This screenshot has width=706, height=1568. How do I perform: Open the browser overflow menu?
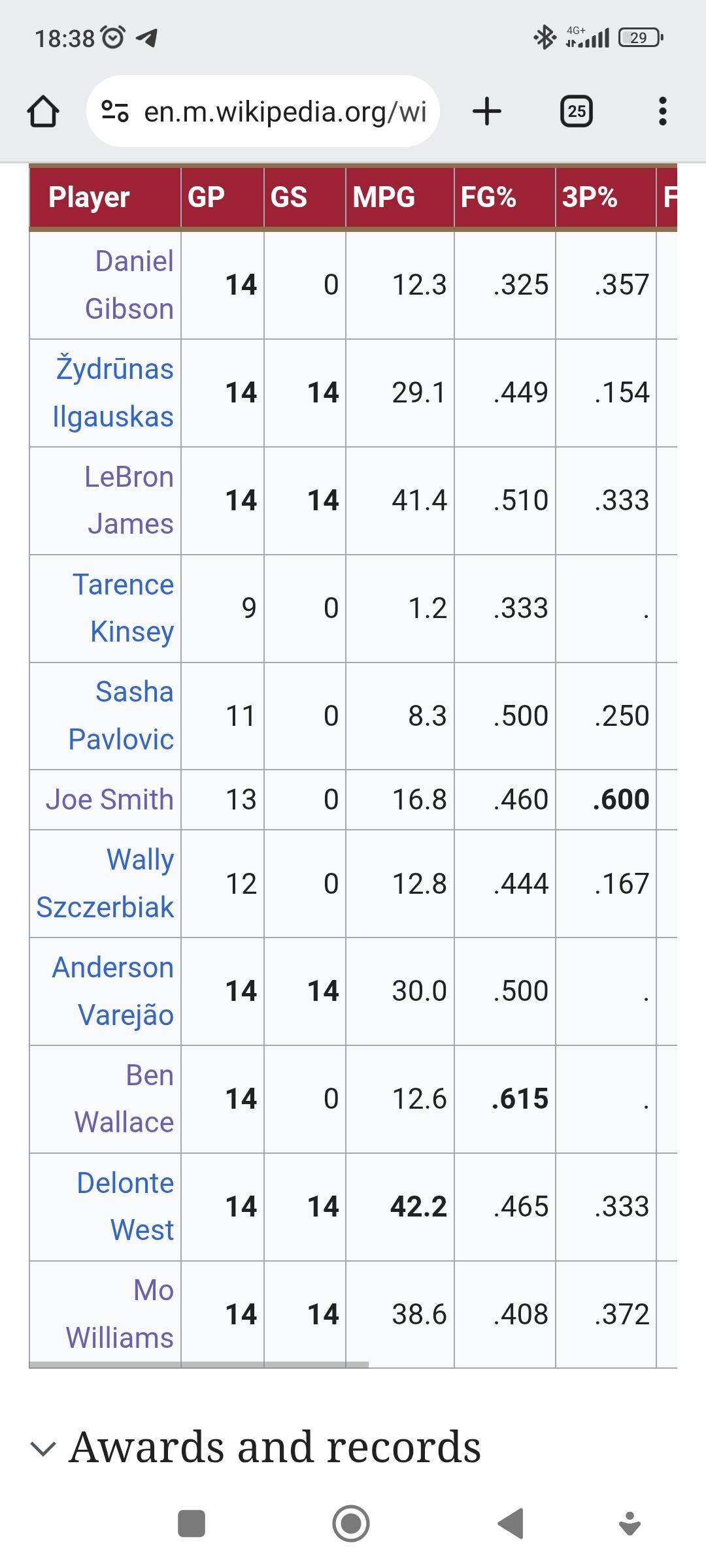[x=663, y=111]
